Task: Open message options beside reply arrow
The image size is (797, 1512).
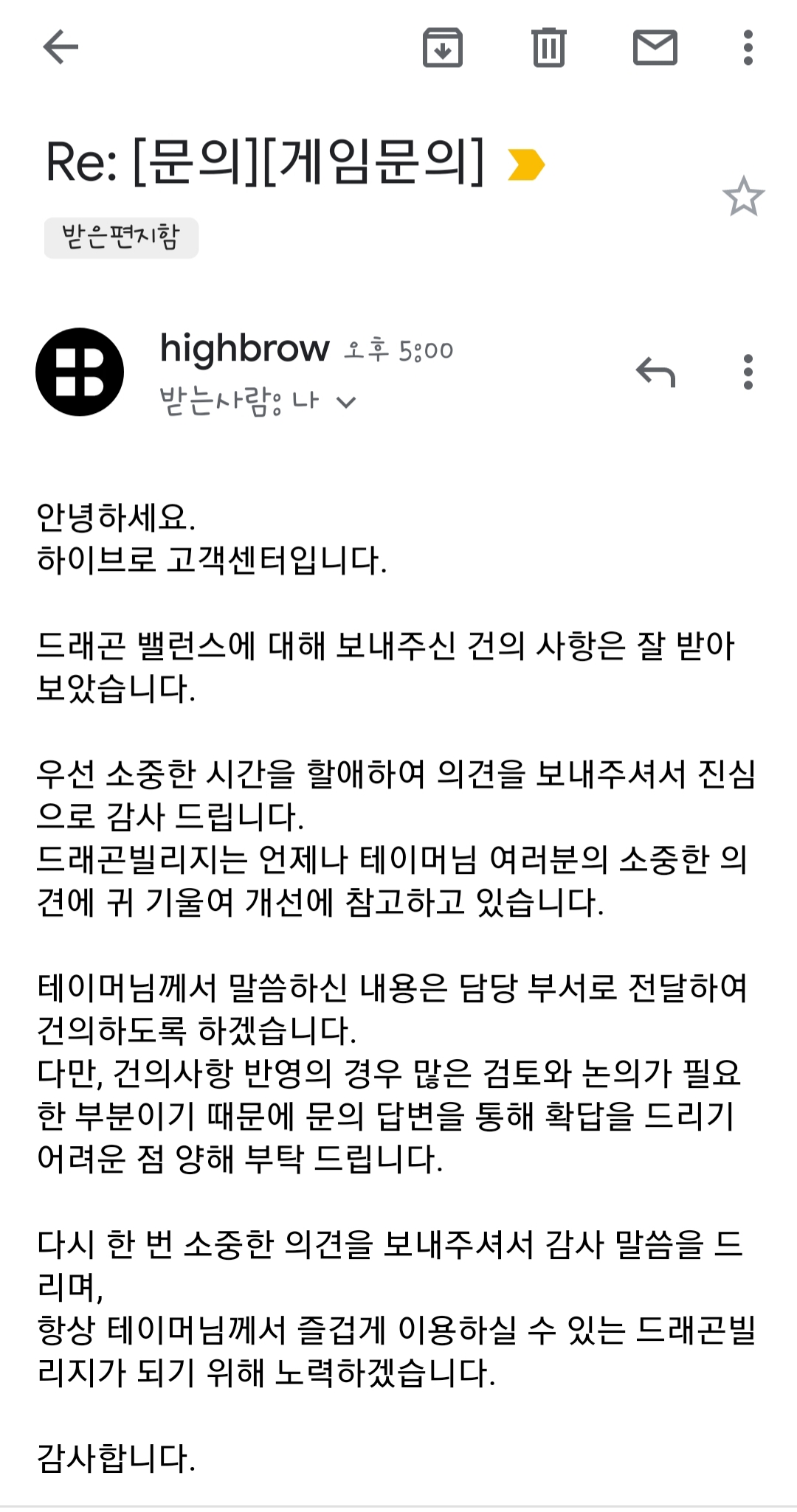Action: coord(748,372)
